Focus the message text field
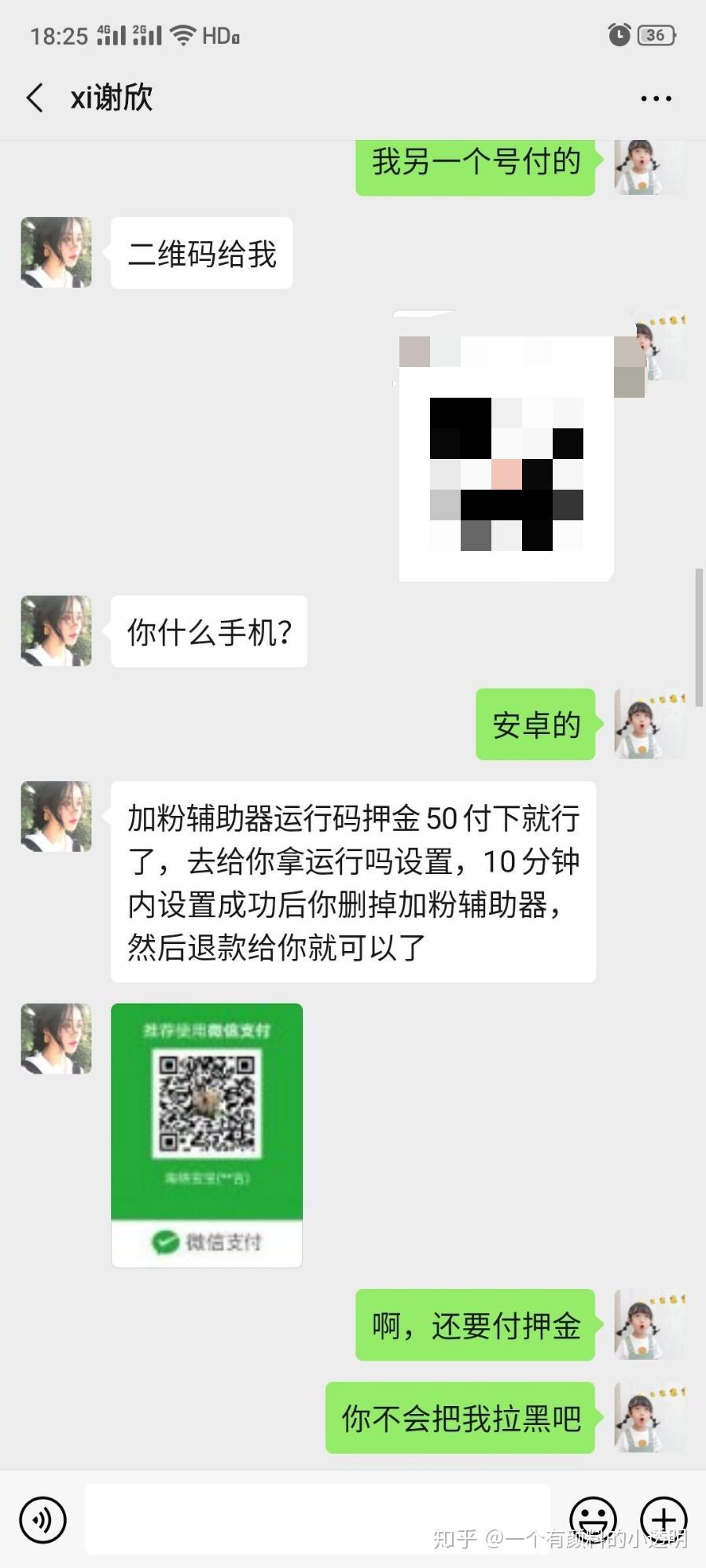706x1568 pixels. click(317, 1518)
